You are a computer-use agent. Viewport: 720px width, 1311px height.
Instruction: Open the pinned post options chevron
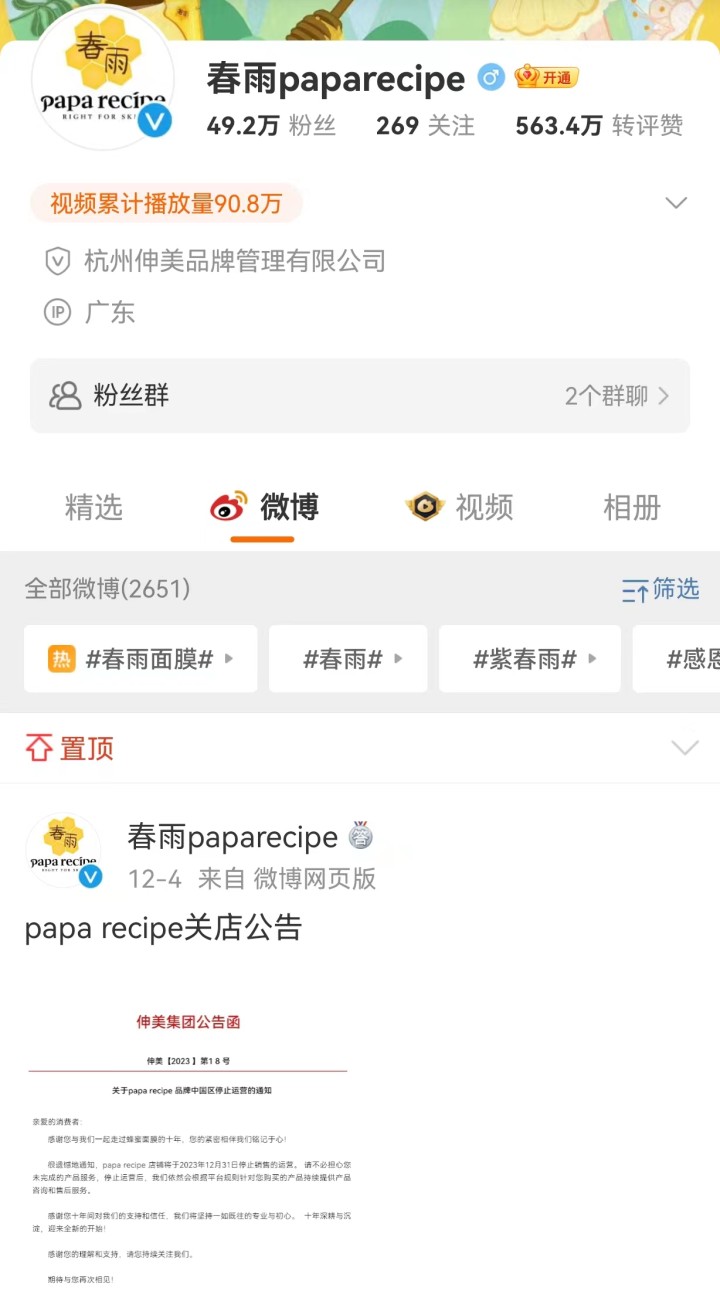pos(685,748)
